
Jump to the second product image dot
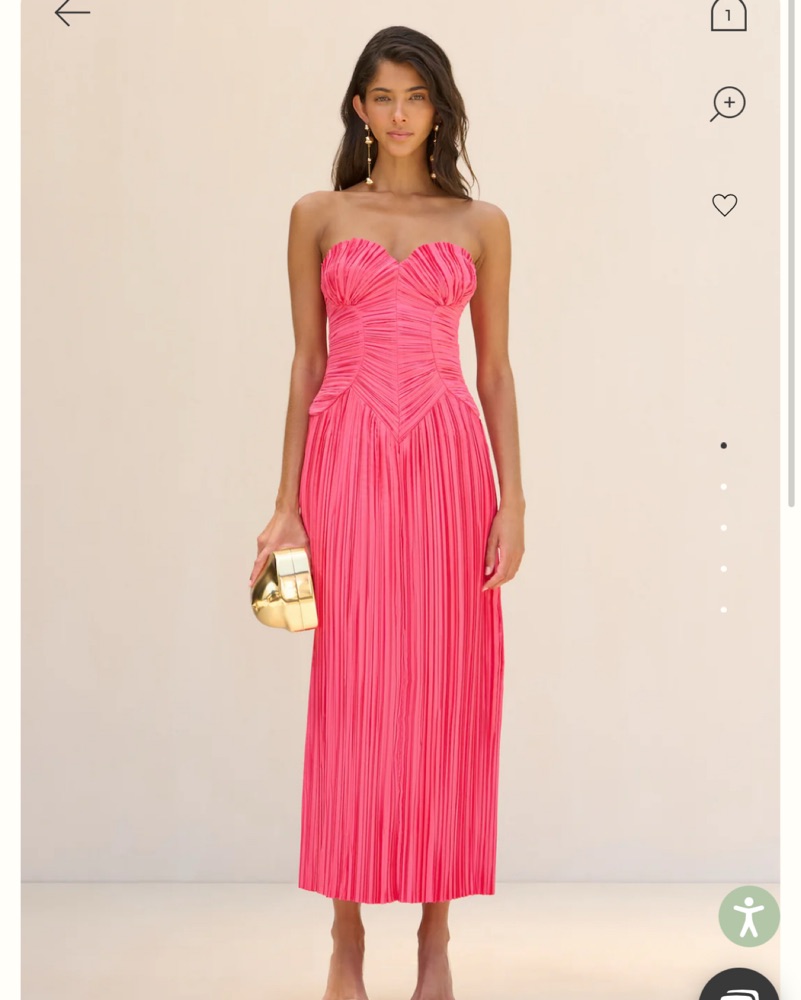coord(723,487)
